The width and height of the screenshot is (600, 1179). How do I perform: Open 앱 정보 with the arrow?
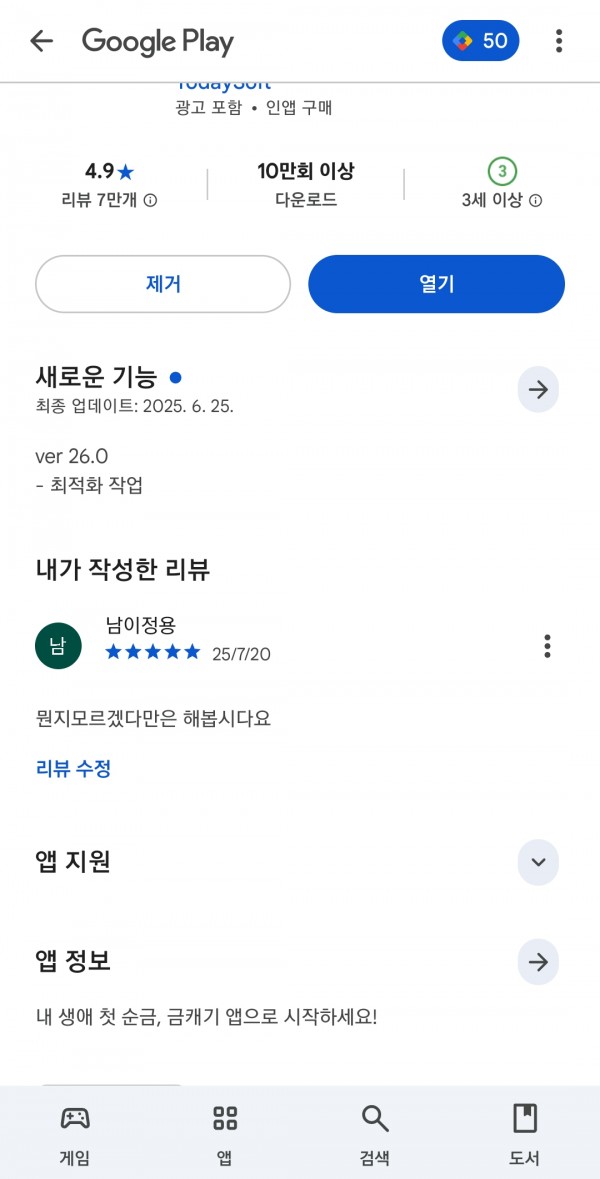pos(538,962)
